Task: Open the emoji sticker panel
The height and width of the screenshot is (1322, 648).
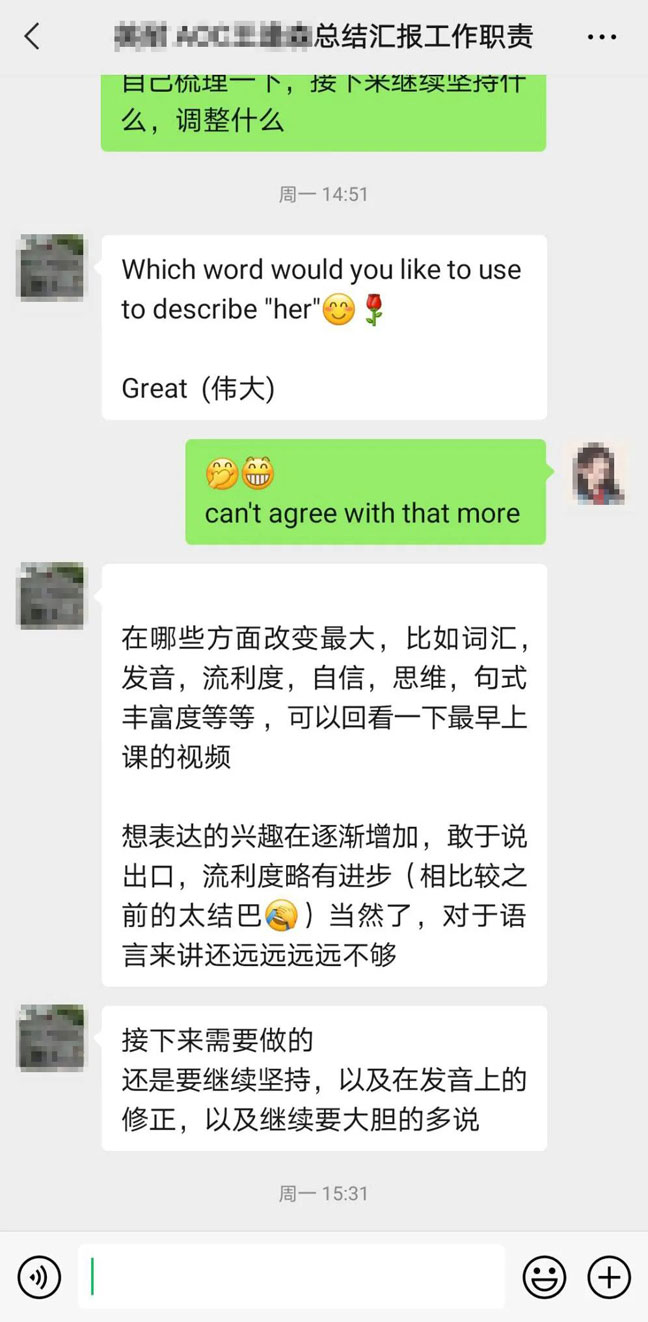Action: (544, 1277)
